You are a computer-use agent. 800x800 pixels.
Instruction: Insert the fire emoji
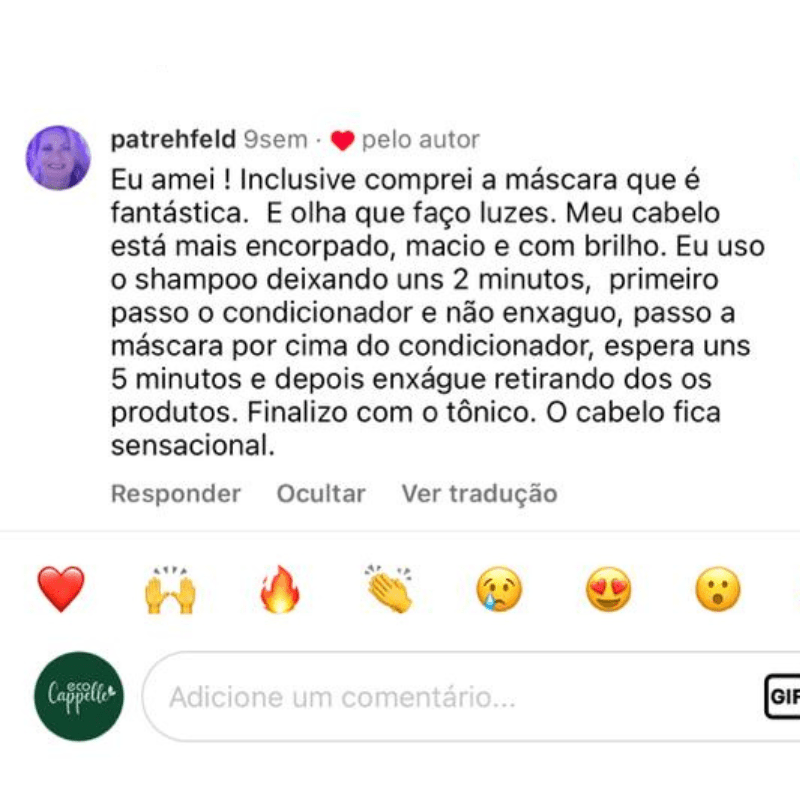280,589
